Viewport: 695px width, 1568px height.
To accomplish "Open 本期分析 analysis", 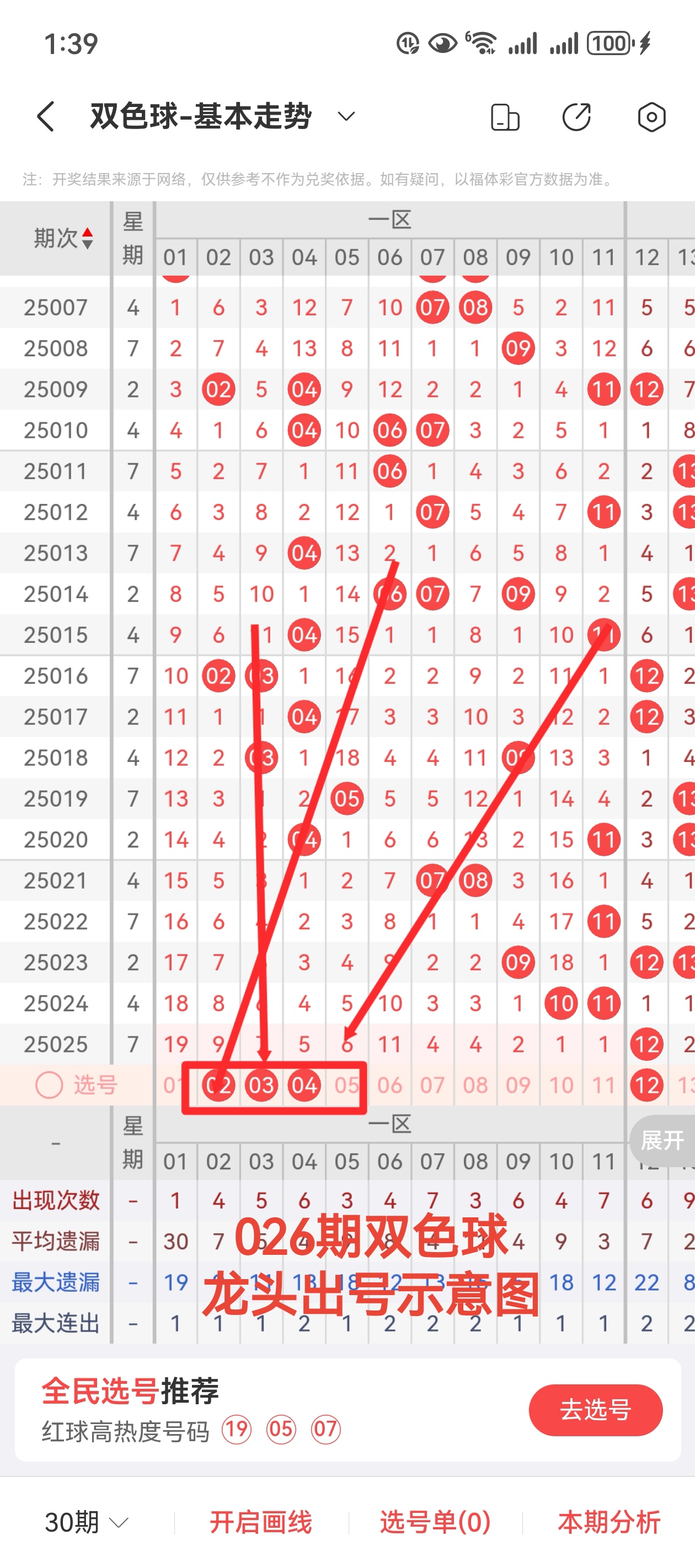I will click(x=609, y=1522).
